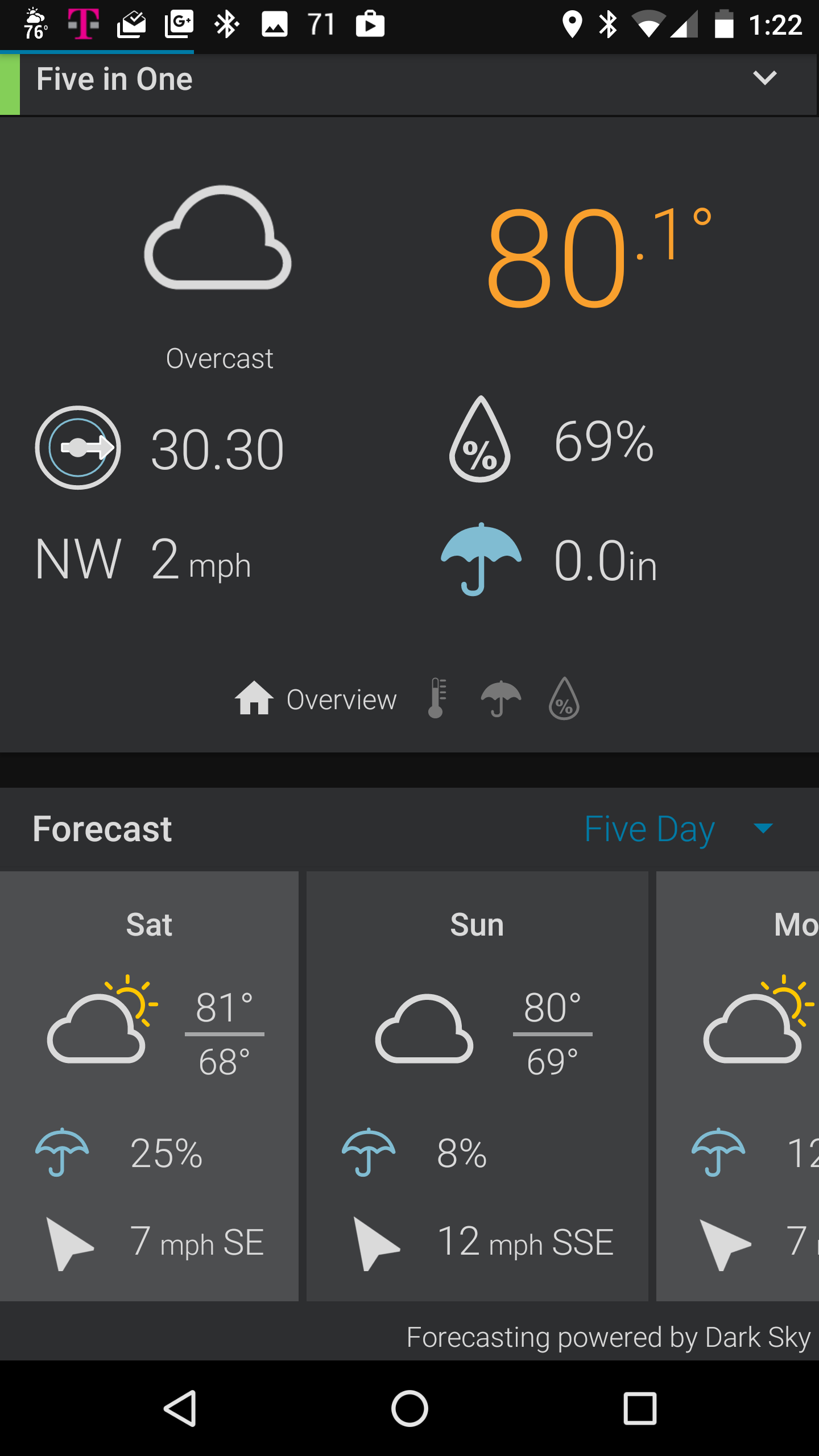Open the Mon forecast card
The image size is (819, 1456).
[738, 1086]
